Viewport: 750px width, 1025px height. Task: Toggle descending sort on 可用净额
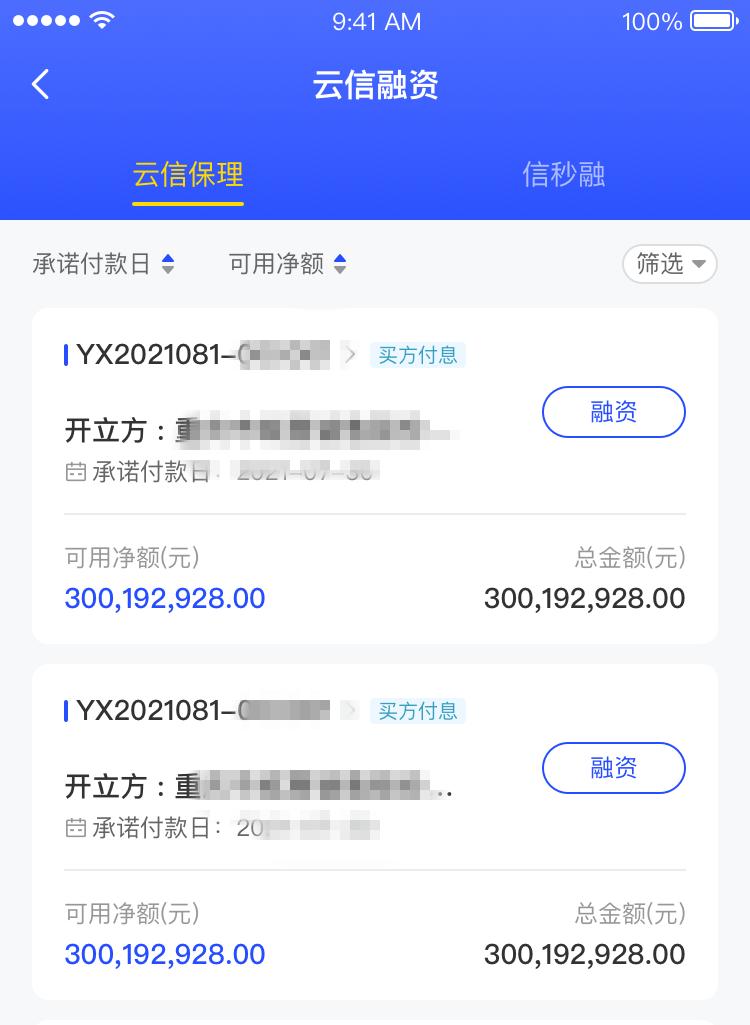[x=340, y=270]
